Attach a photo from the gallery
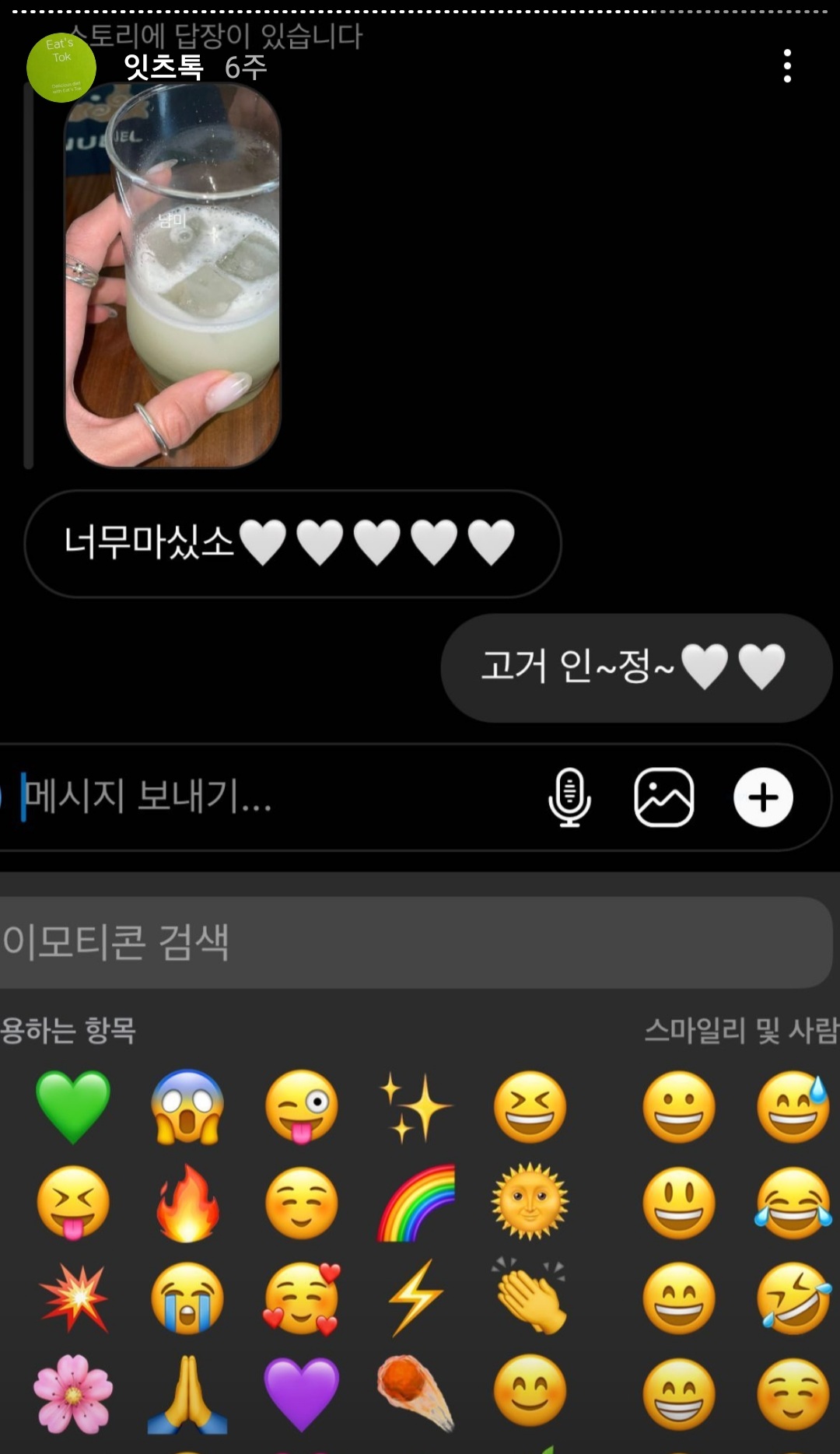 [x=663, y=797]
